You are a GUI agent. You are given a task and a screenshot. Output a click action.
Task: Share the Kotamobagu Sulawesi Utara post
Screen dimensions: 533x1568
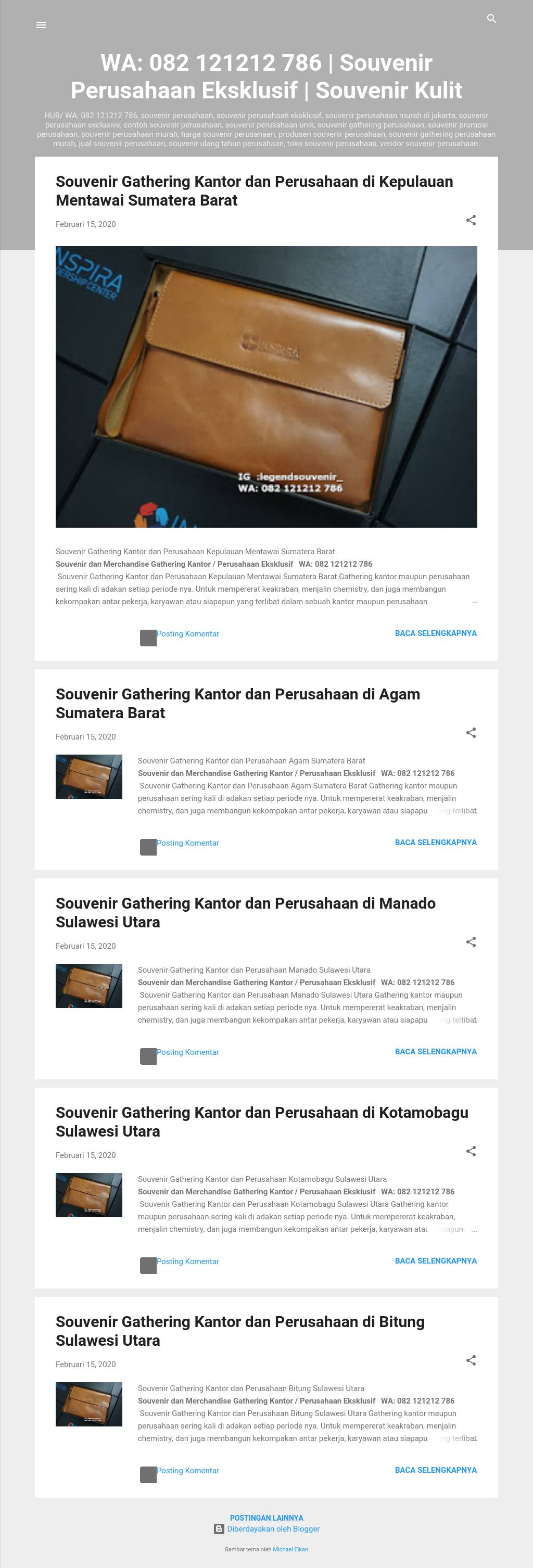click(471, 1151)
